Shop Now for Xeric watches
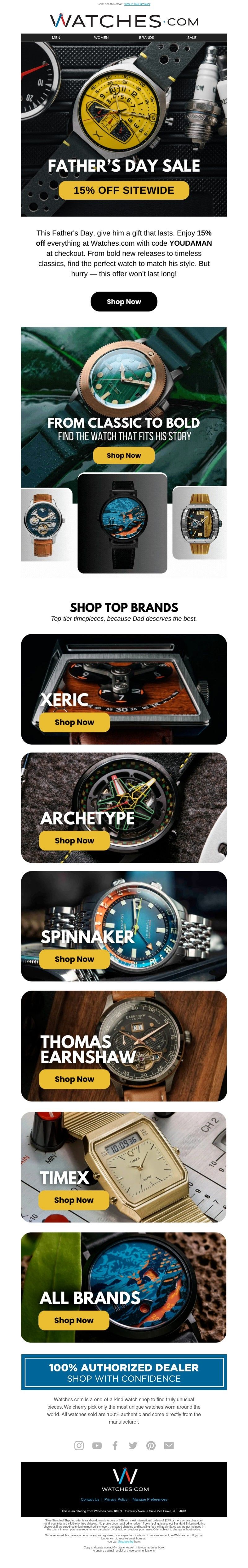The height and width of the screenshot is (1568, 248). pos(74,722)
